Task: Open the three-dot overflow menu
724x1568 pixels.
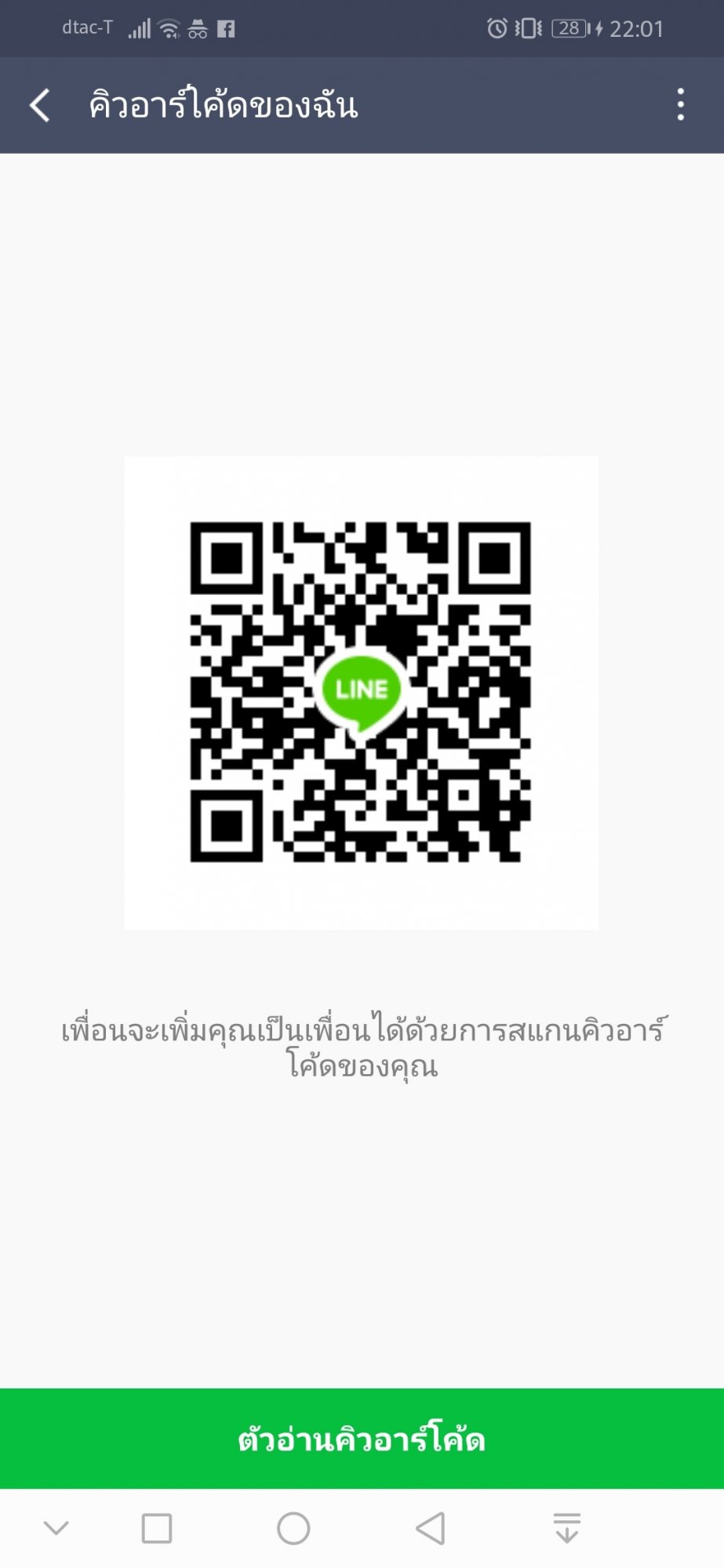Action: [680, 104]
